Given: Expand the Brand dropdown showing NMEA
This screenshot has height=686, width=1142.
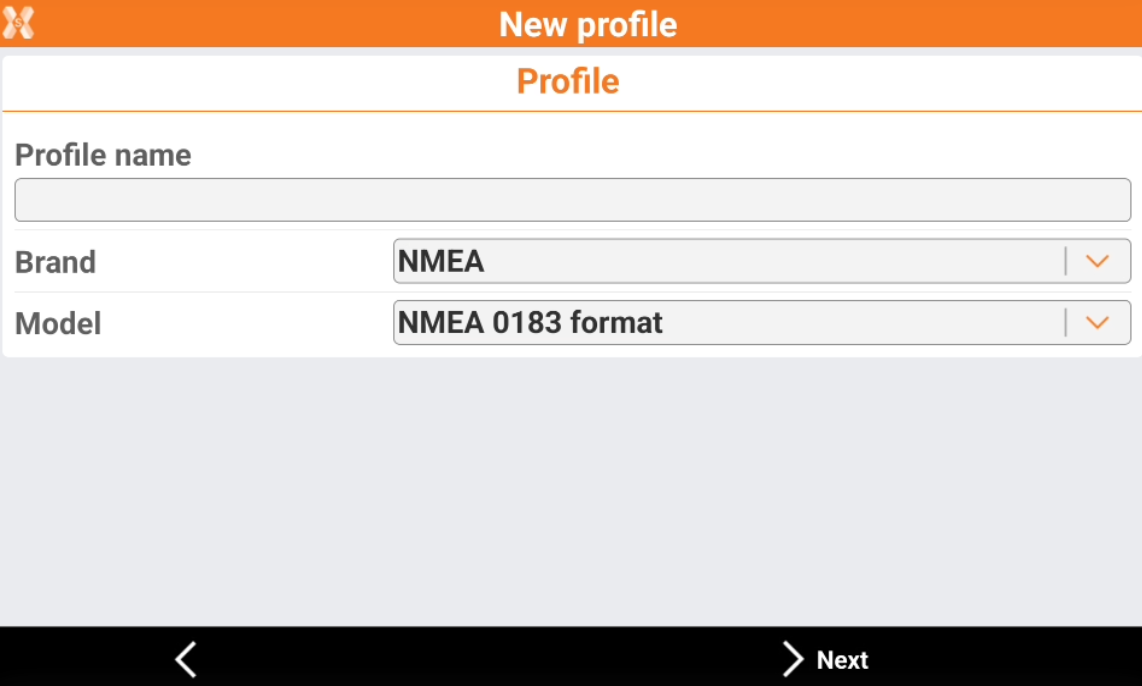Looking at the screenshot, I should tap(761, 262).
